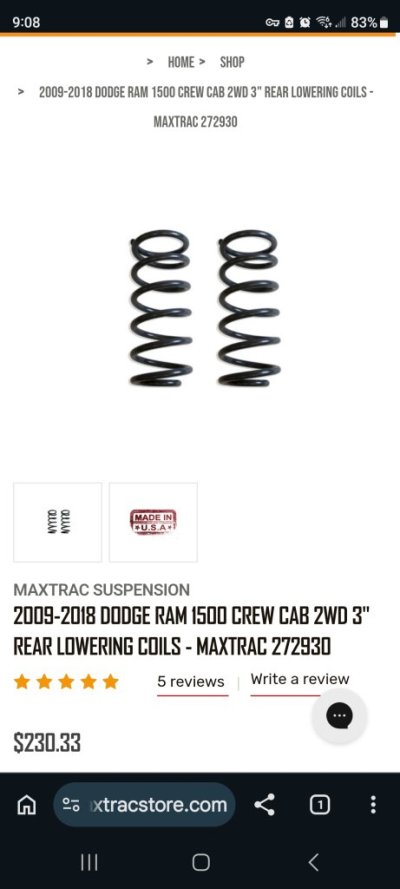Open main product image of coils
The image size is (400, 889).
pos(205,308)
